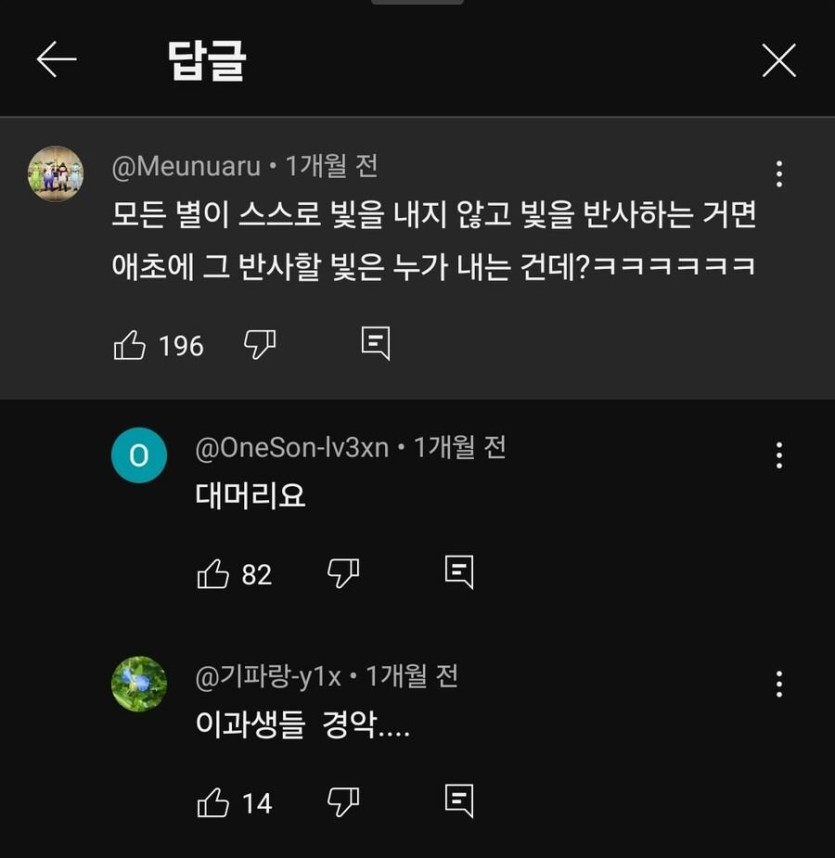
Task: Open the overflow menu on OneSon-lv3xn's reply
Action: click(x=778, y=456)
